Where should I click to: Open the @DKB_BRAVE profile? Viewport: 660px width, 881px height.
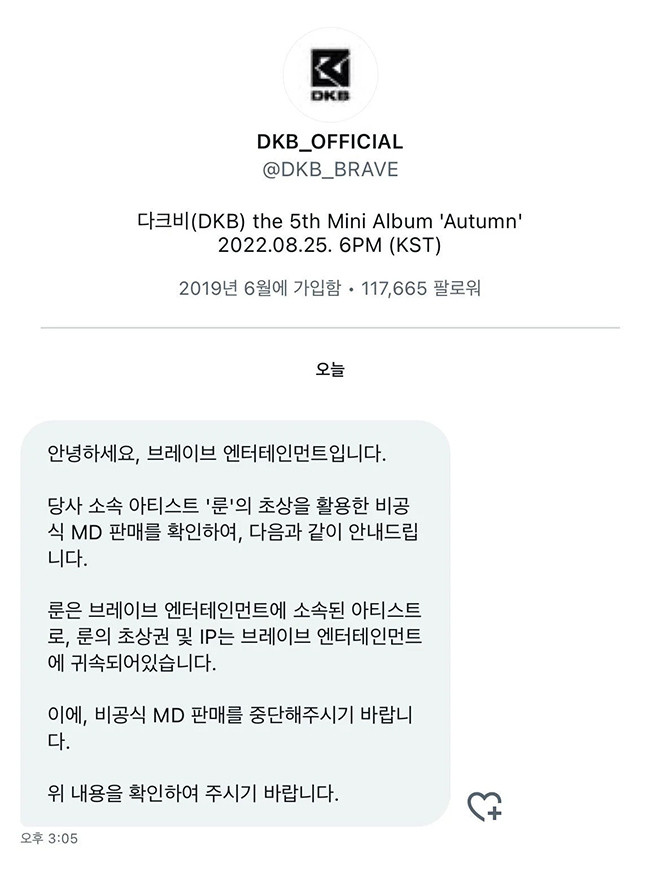[x=330, y=170]
